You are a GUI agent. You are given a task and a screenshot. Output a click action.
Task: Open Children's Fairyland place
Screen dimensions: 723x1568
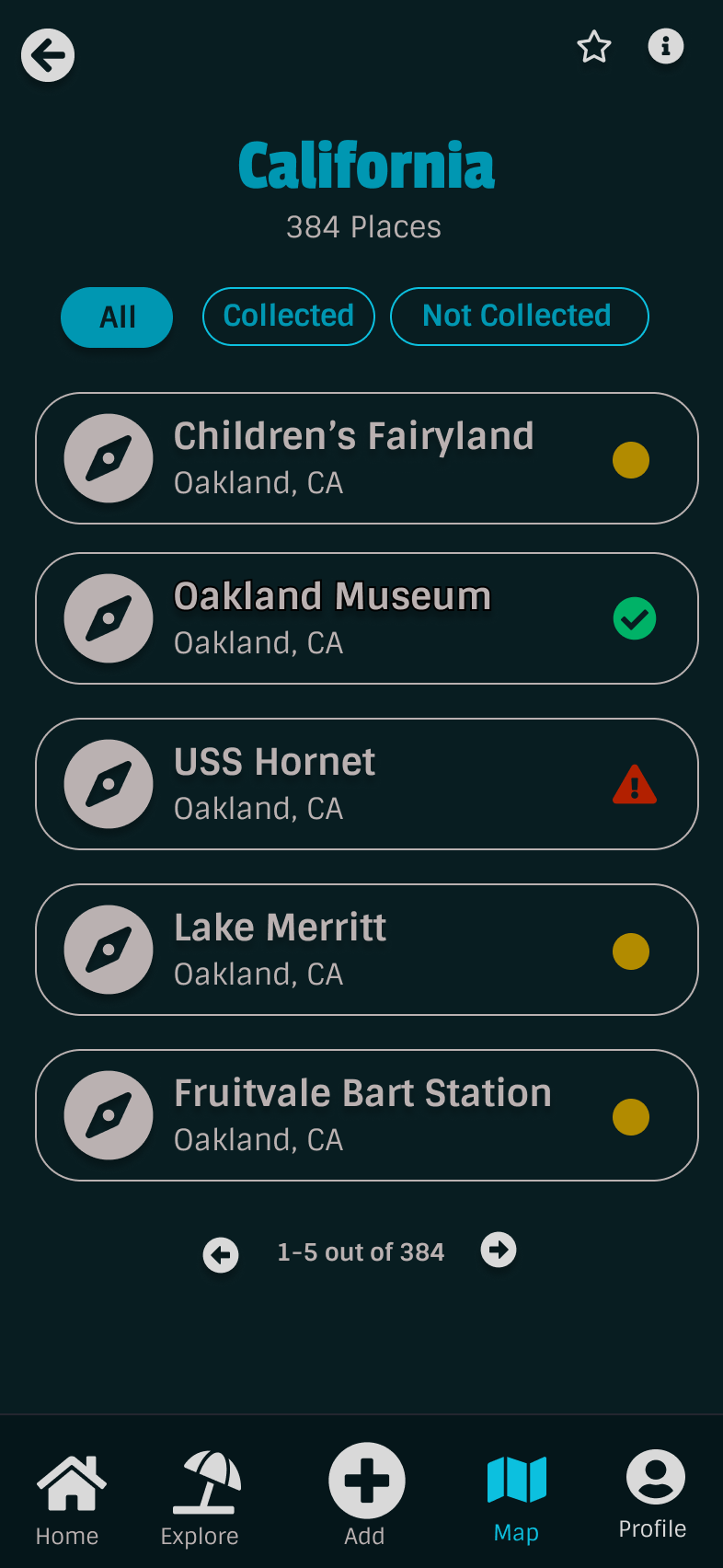click(366, 458)
